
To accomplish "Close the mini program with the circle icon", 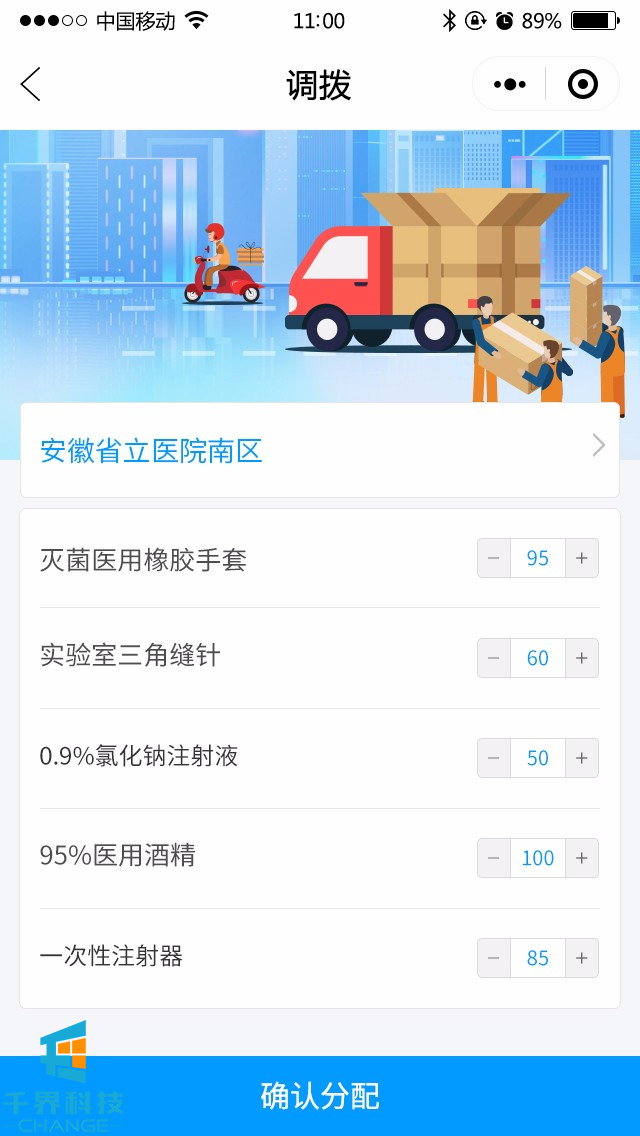I will click(x=582, y=85).
